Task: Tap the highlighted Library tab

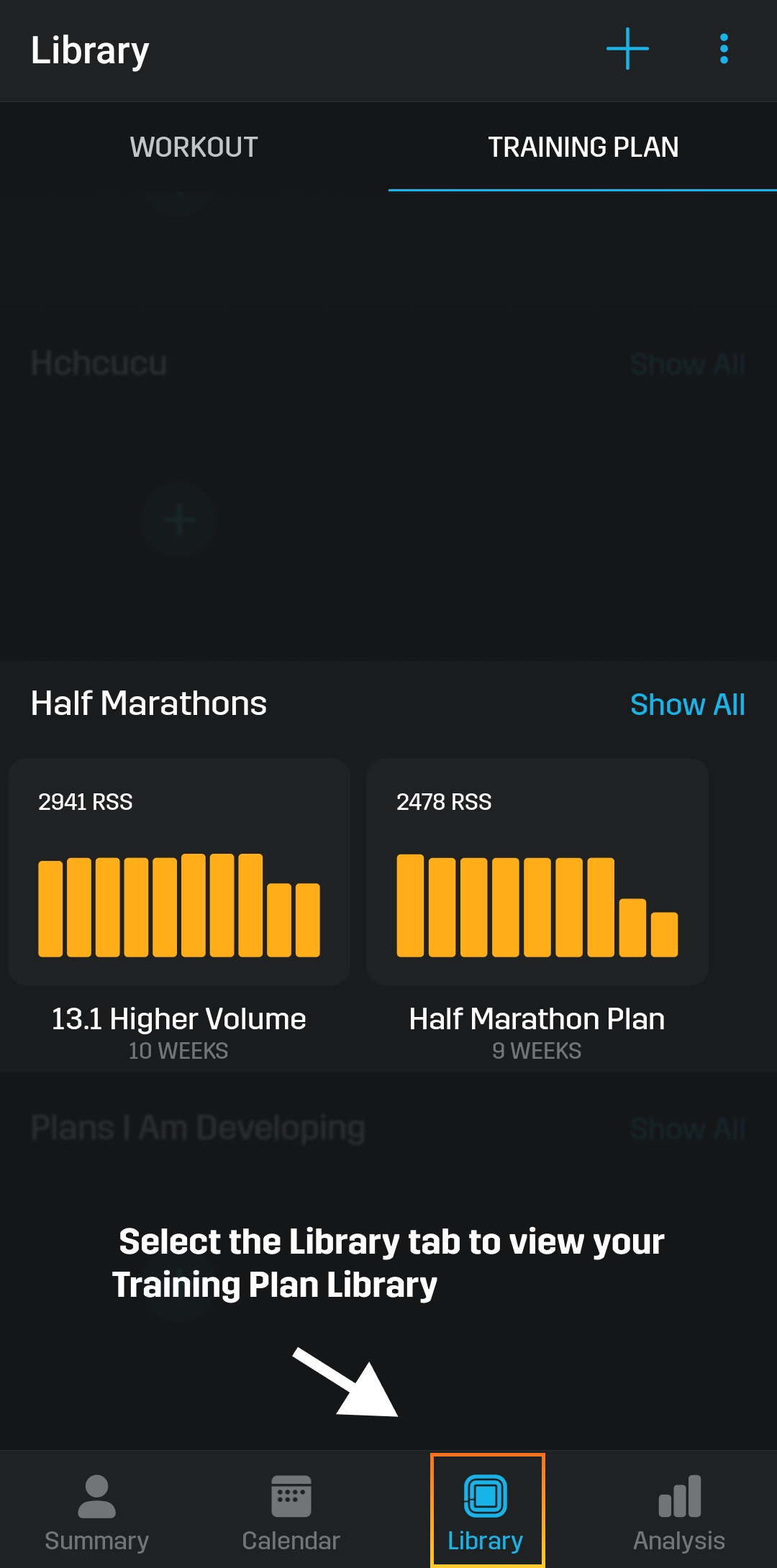Action: (x=486, y=1510)
